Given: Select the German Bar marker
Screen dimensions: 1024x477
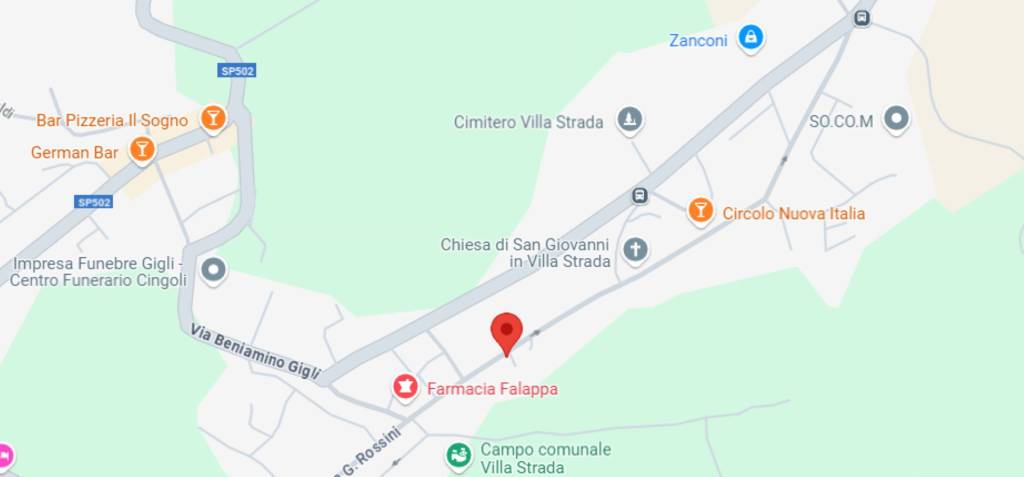Looking at the screenshot, I should pyautogui.click(x=143, y=151).
